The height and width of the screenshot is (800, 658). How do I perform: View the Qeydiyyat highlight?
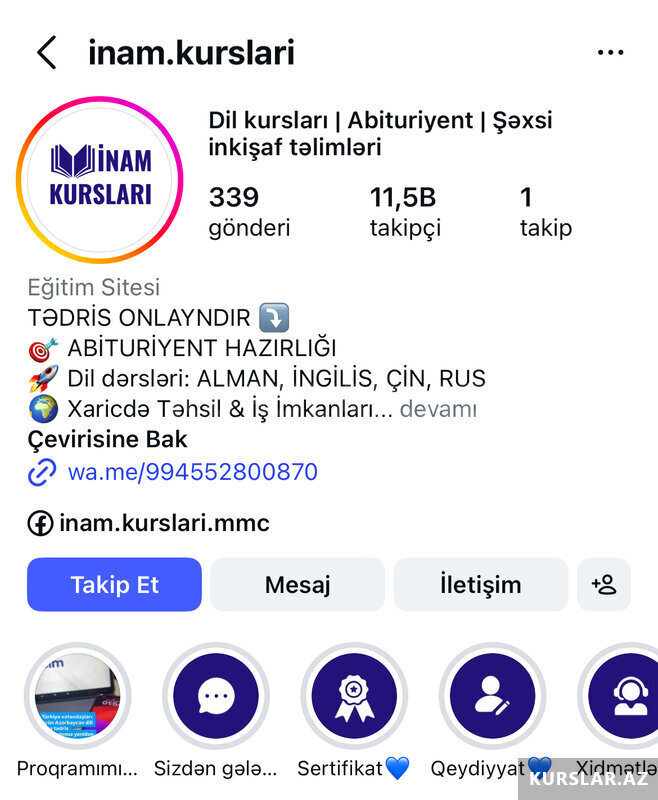pyautogui.click(x=491, y=698)
